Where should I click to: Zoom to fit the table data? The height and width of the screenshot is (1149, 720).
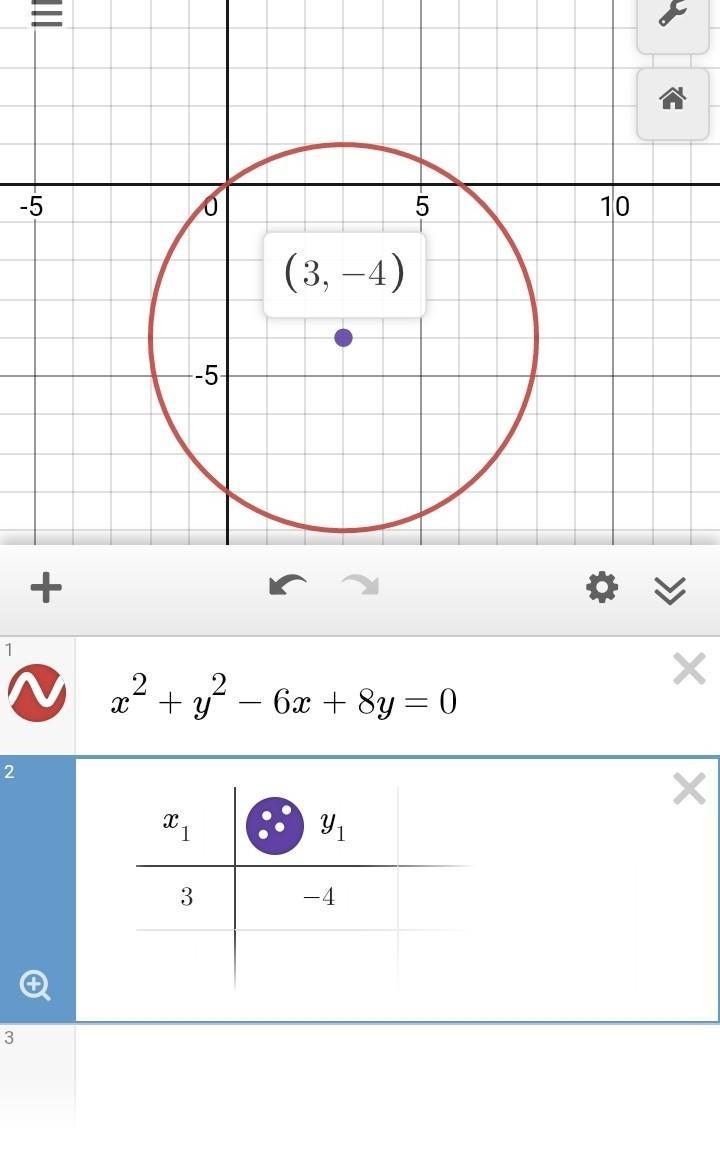35,986
